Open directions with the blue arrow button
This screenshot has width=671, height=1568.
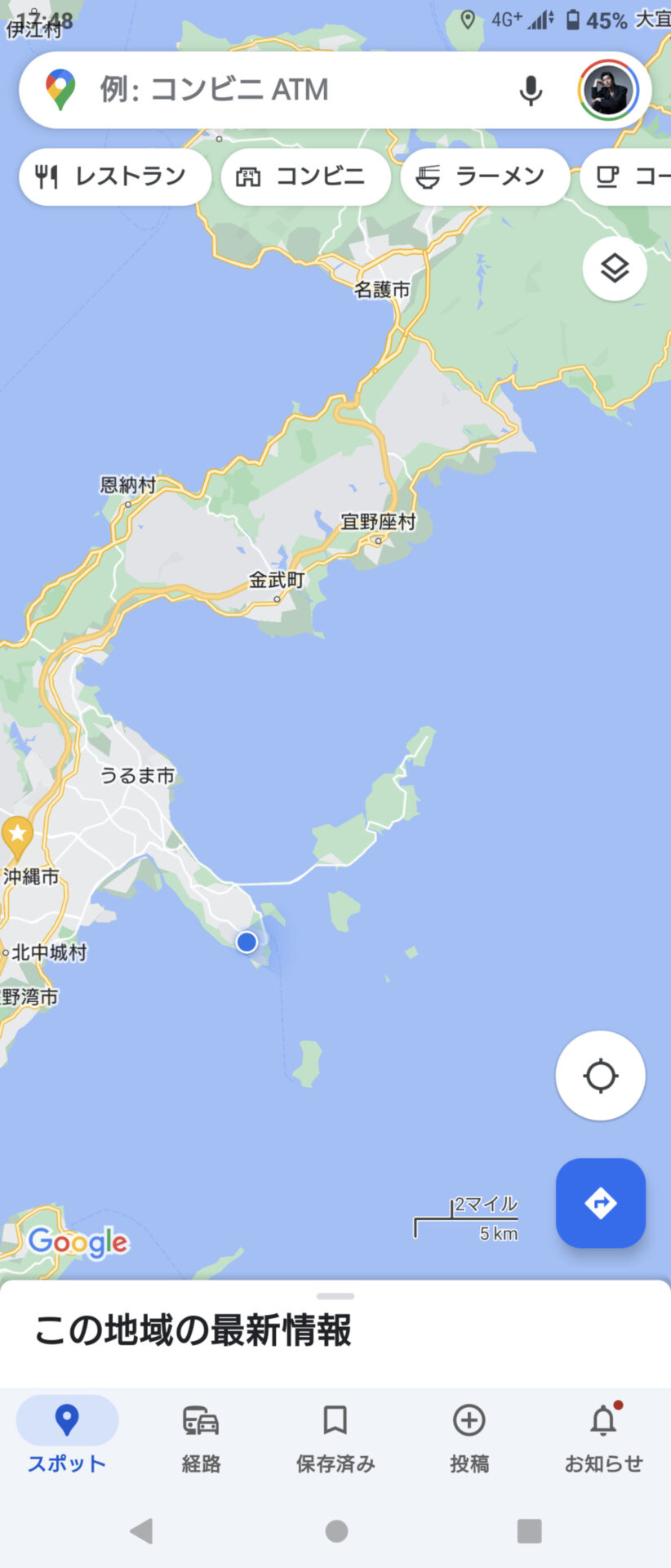[600, 1202]
